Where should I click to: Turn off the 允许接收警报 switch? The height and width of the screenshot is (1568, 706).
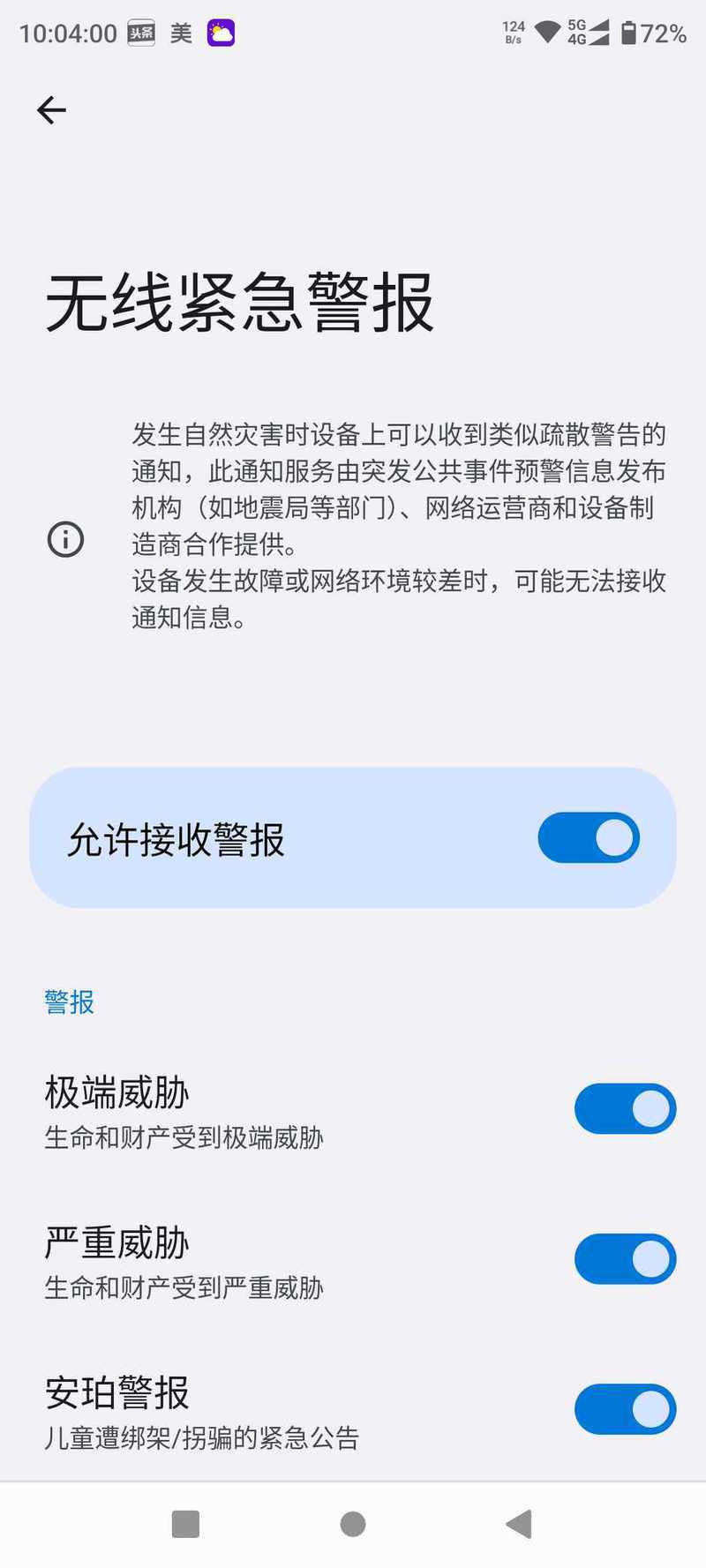(x=589, y=837)
